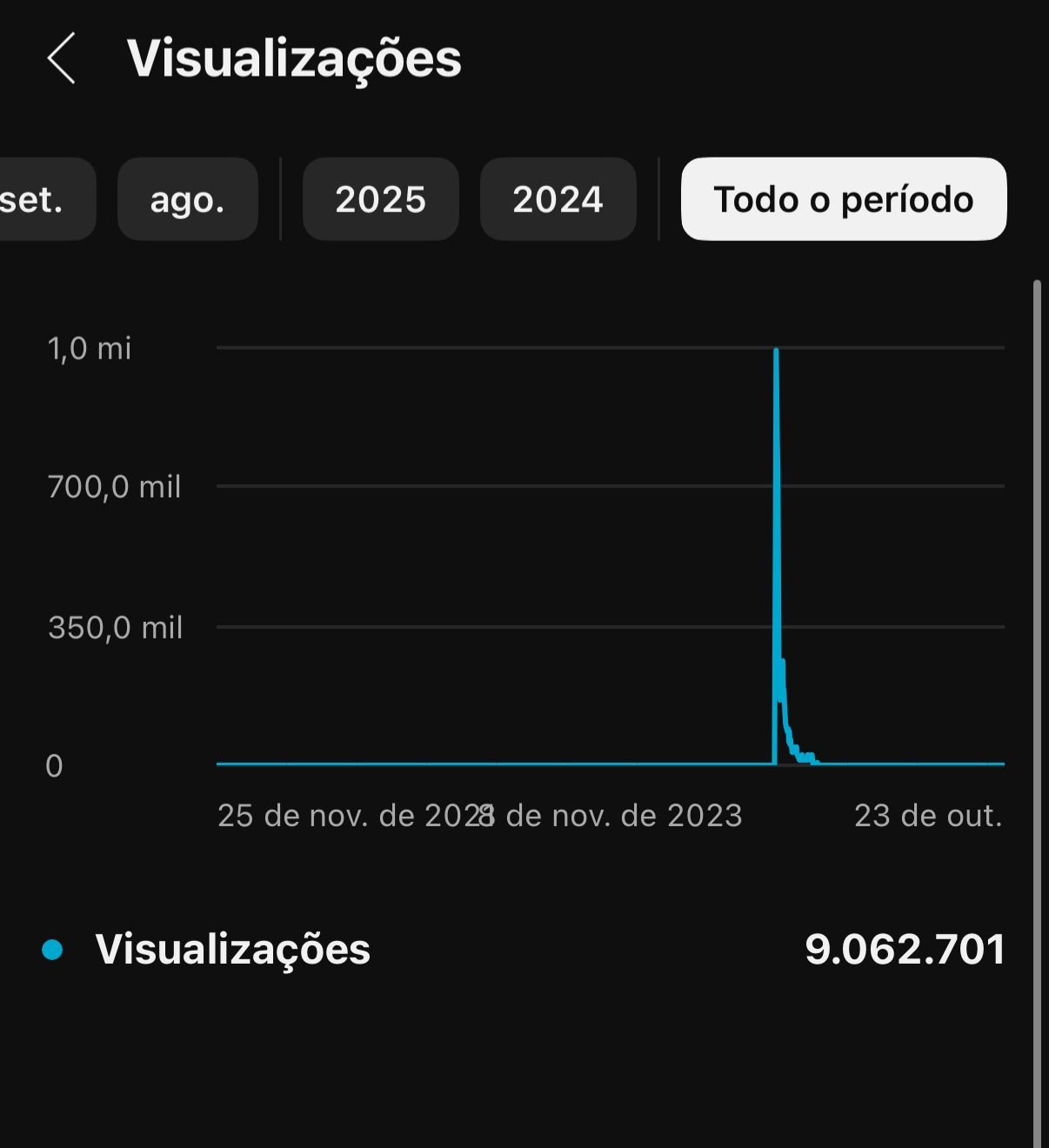
Task: Switch to the 2024 period
Action: (x=558, y=199)
